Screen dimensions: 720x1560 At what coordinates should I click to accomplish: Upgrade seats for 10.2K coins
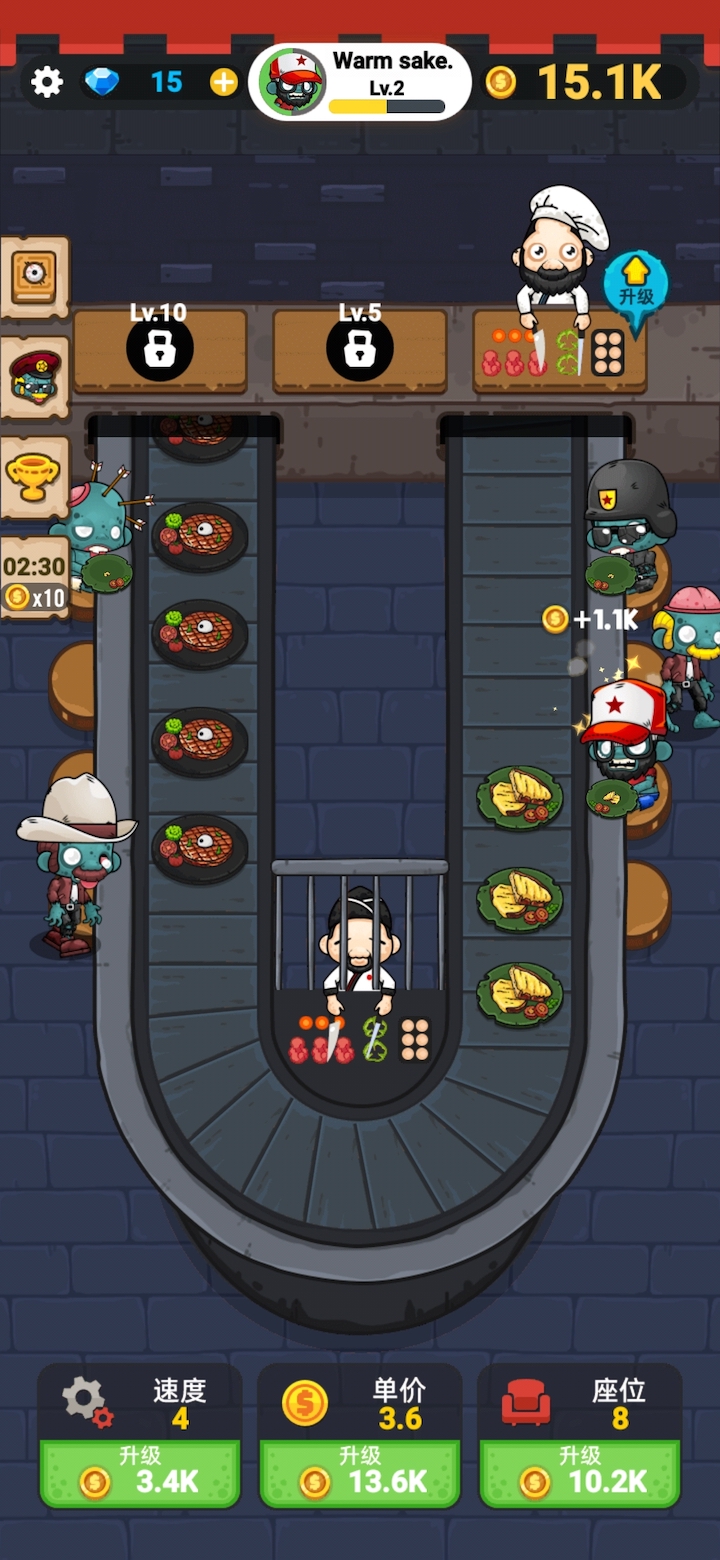coord(580,1472)
